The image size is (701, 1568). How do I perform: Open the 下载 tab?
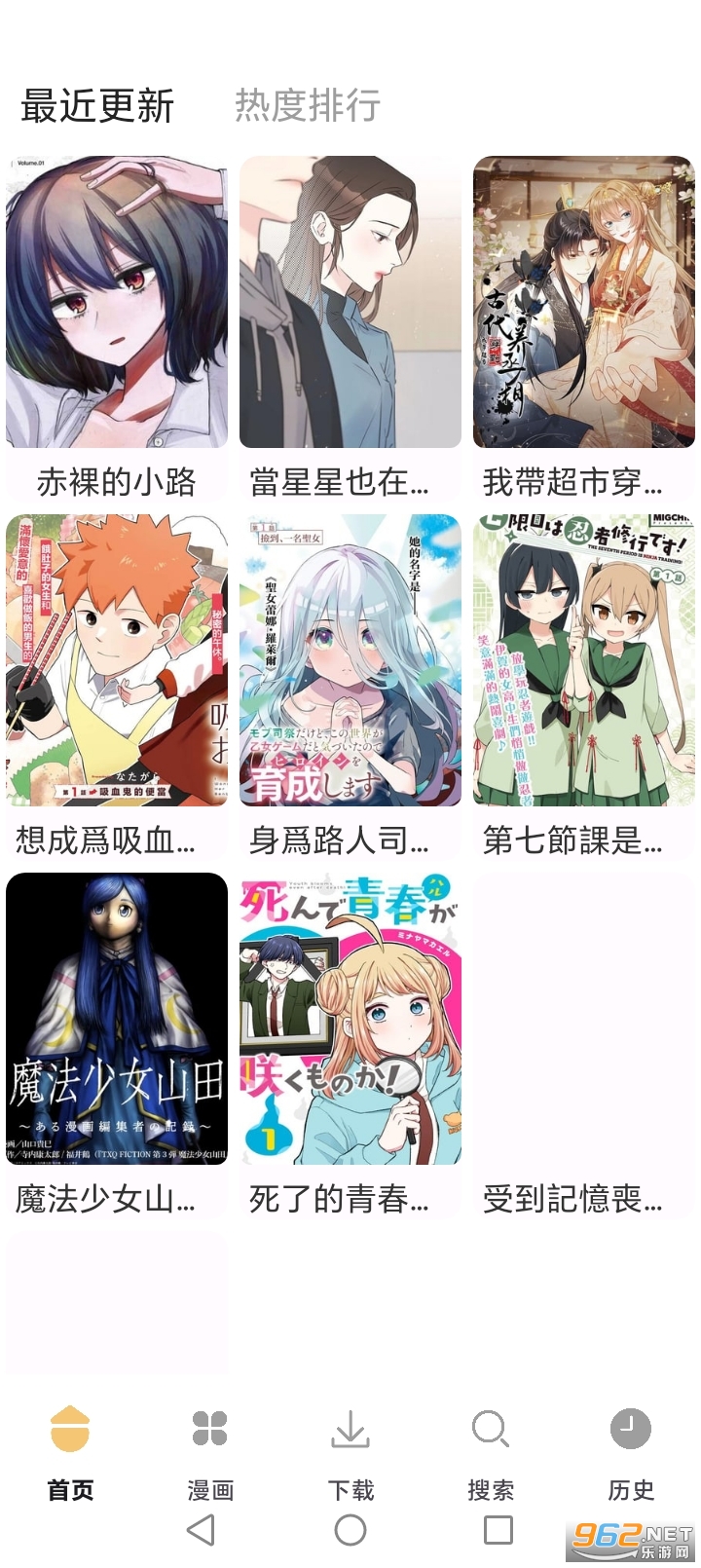(350, 1452)
